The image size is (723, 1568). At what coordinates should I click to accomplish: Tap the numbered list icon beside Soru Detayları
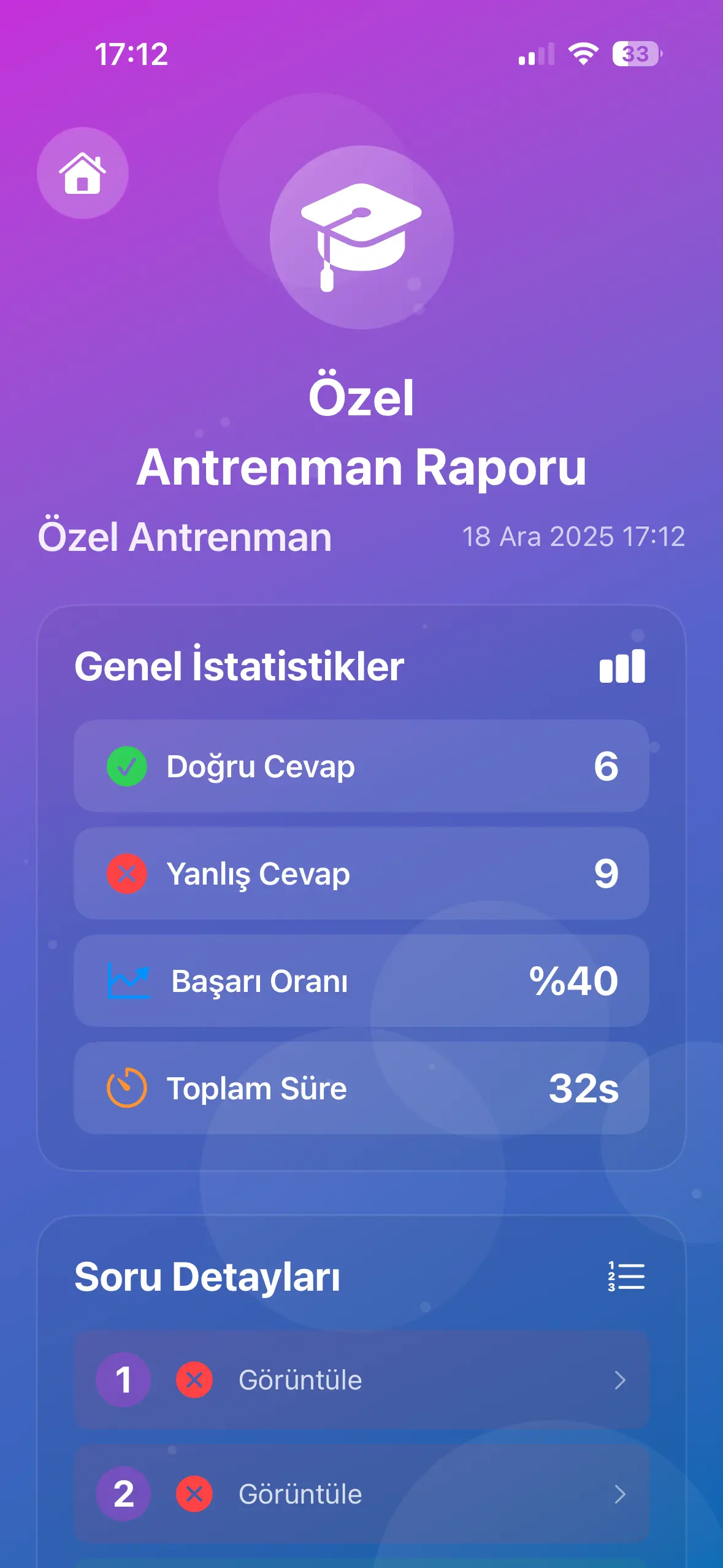pyautogui.click(x=625, y=1277)
